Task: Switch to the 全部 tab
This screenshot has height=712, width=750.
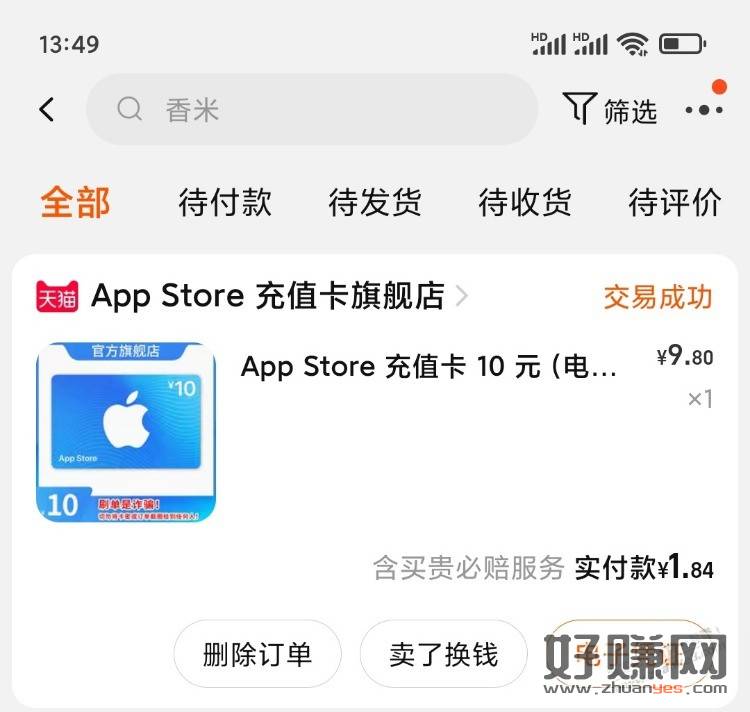Action: point(75,202)
